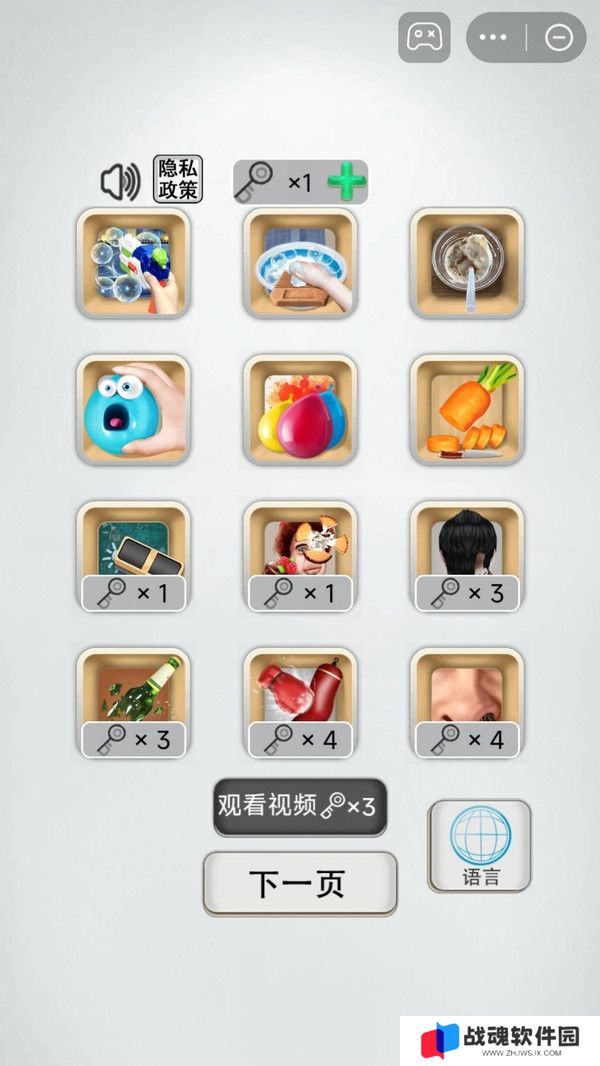
Task: Open the game controller icon at top
Action: pyautogui.click(x=423, y=37)
